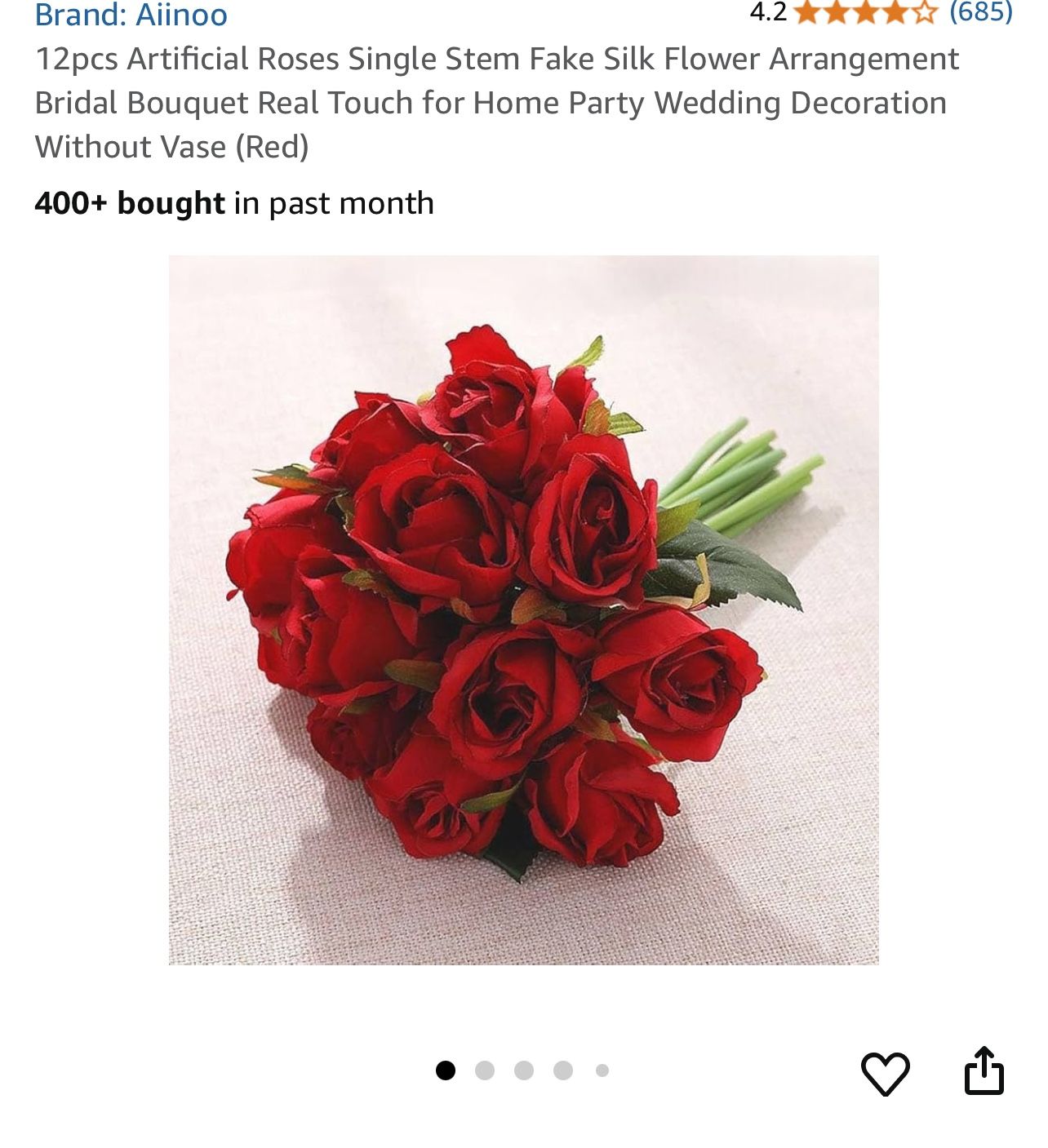This screenshot has width=1048, height=1148.
Task: Open the Aiinoo brand link
Action: click(x=131, y=15)
